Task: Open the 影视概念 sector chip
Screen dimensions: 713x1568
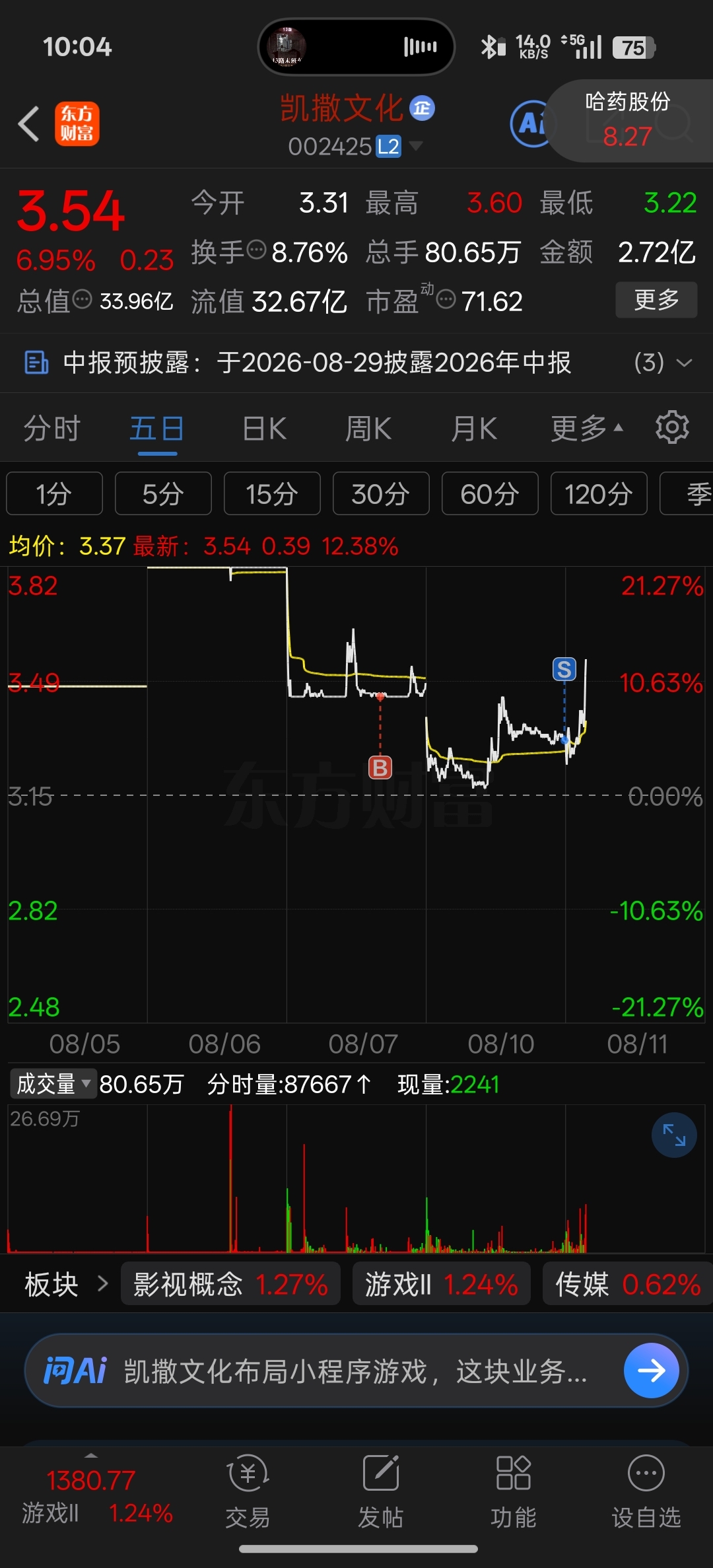Action: [230, 1284]
